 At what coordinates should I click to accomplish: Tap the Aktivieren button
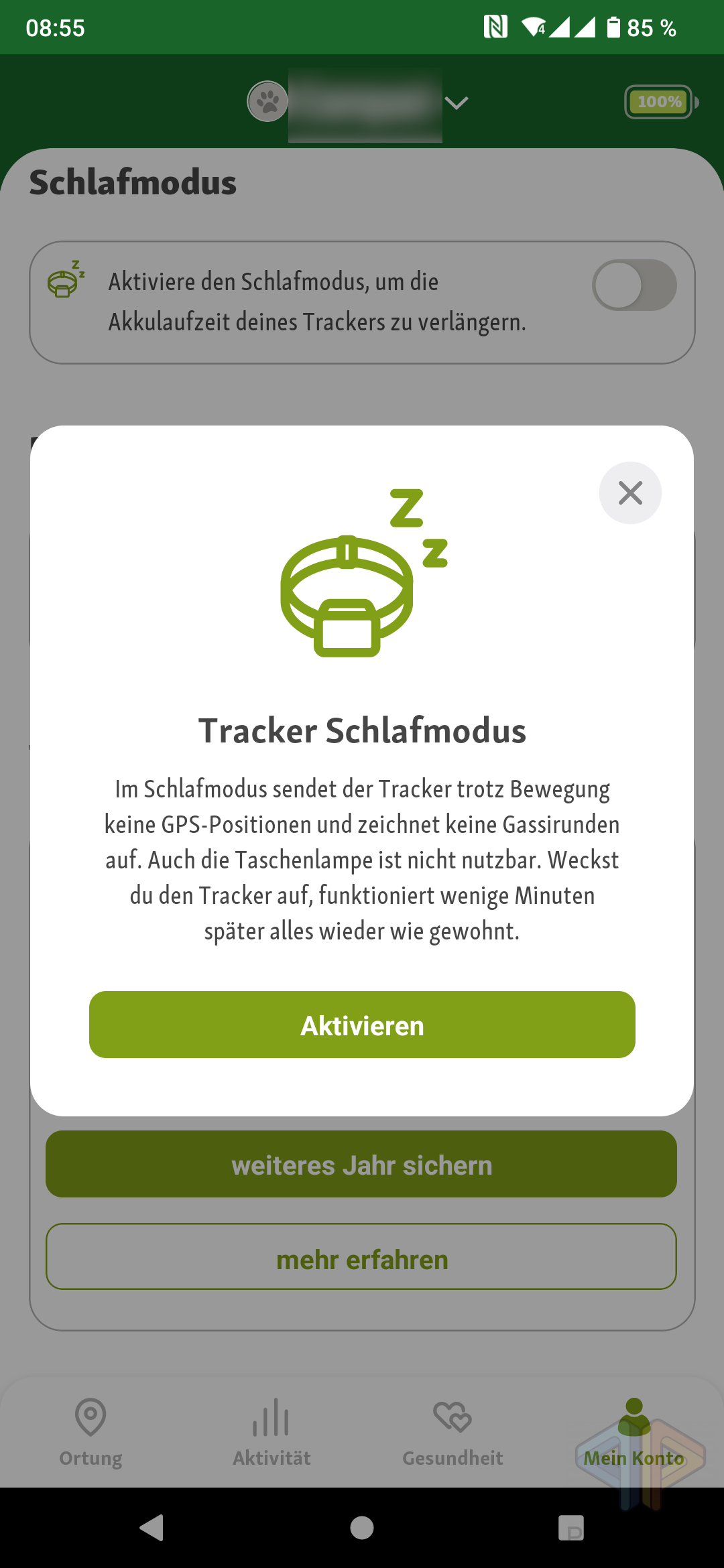pos(362,1025)
